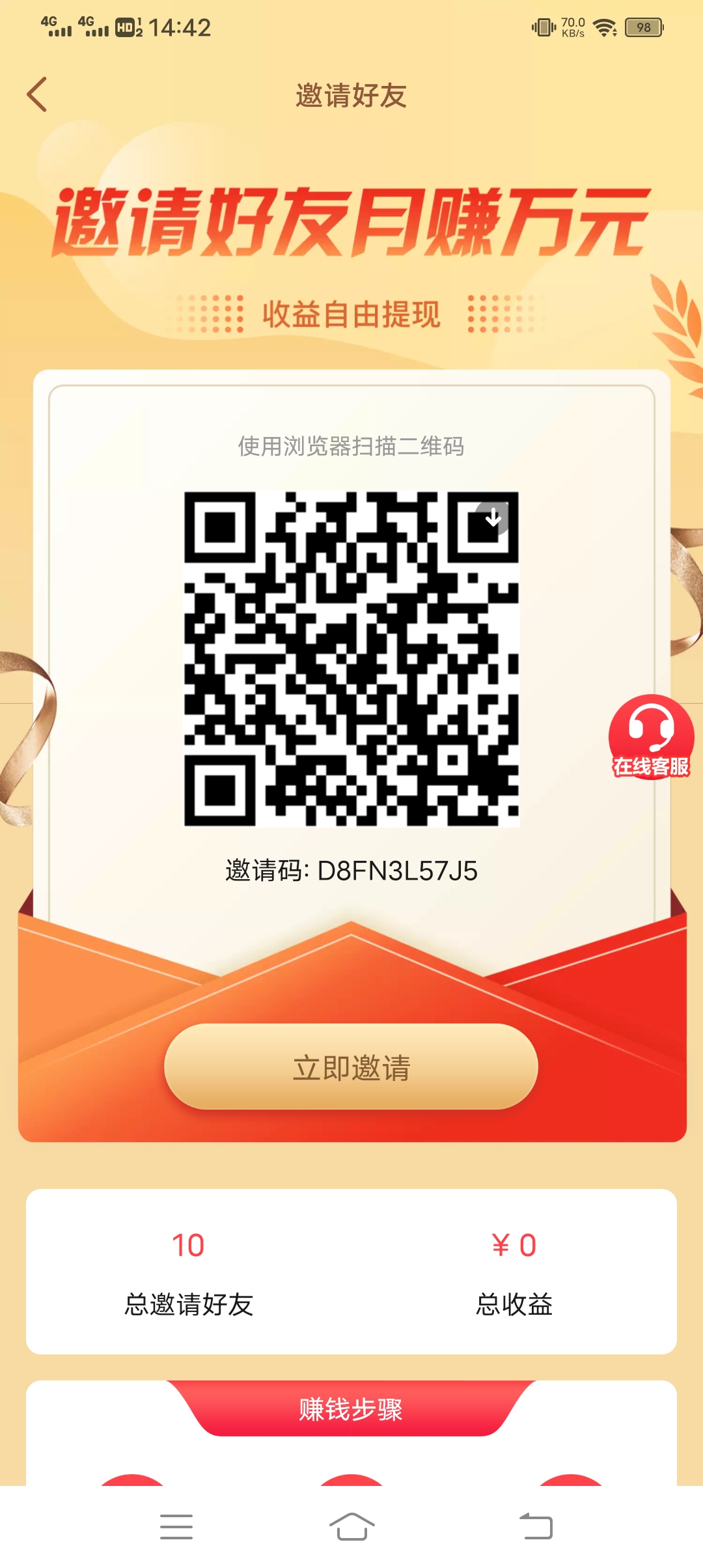Download the QR code with arrow icon
Viewport: 703px width, 1568px height.
[x=493, y=517]
